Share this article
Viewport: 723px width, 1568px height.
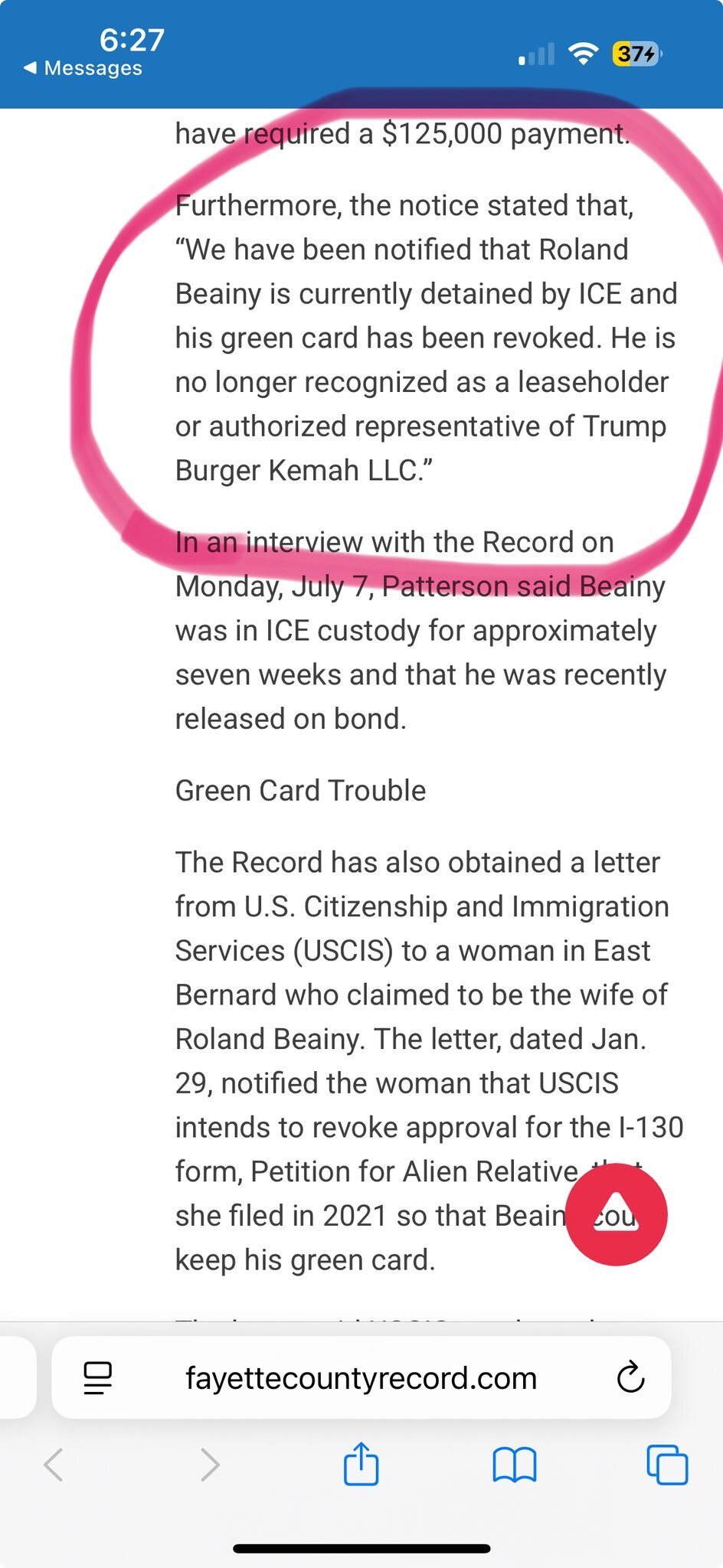point(361,1464)
